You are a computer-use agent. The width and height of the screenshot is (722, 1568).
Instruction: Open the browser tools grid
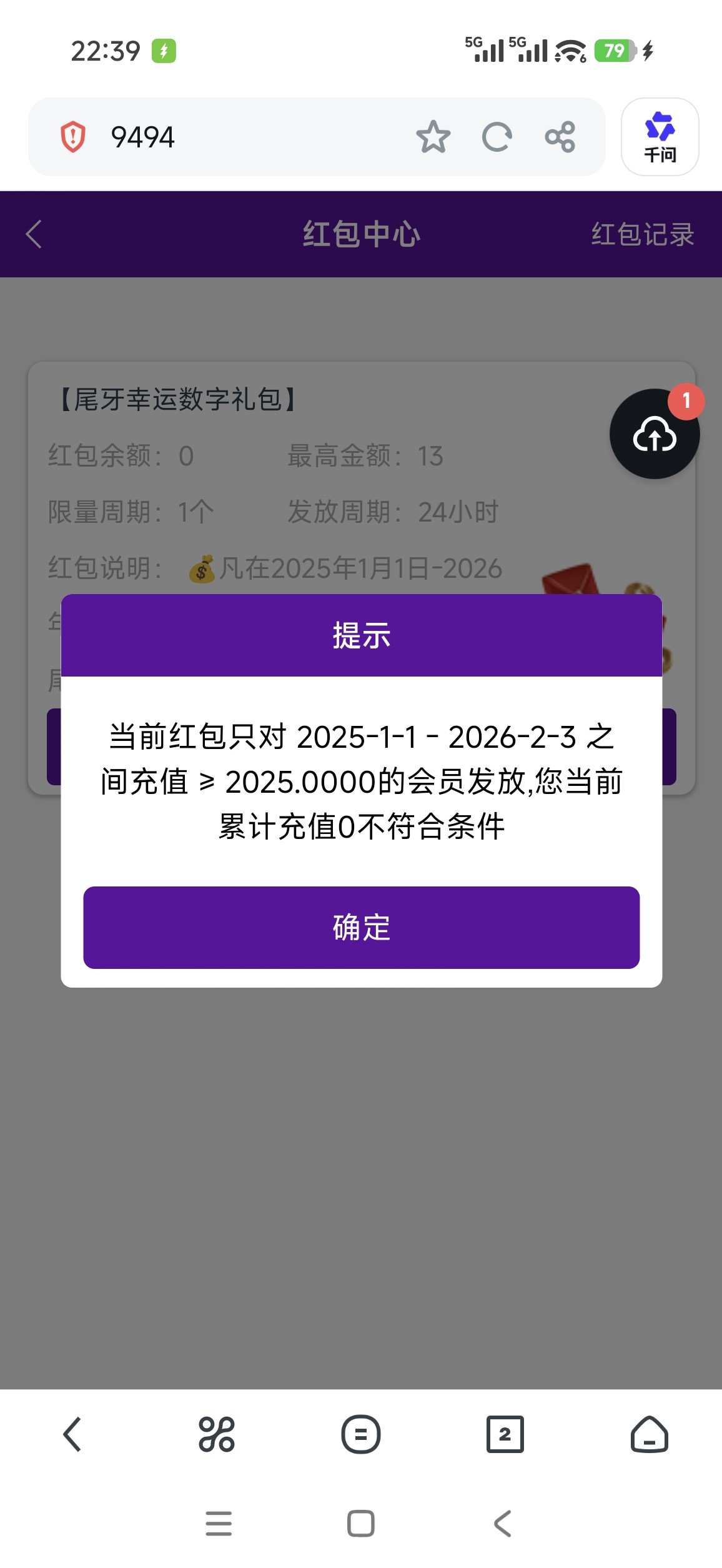pos(216,1434)
